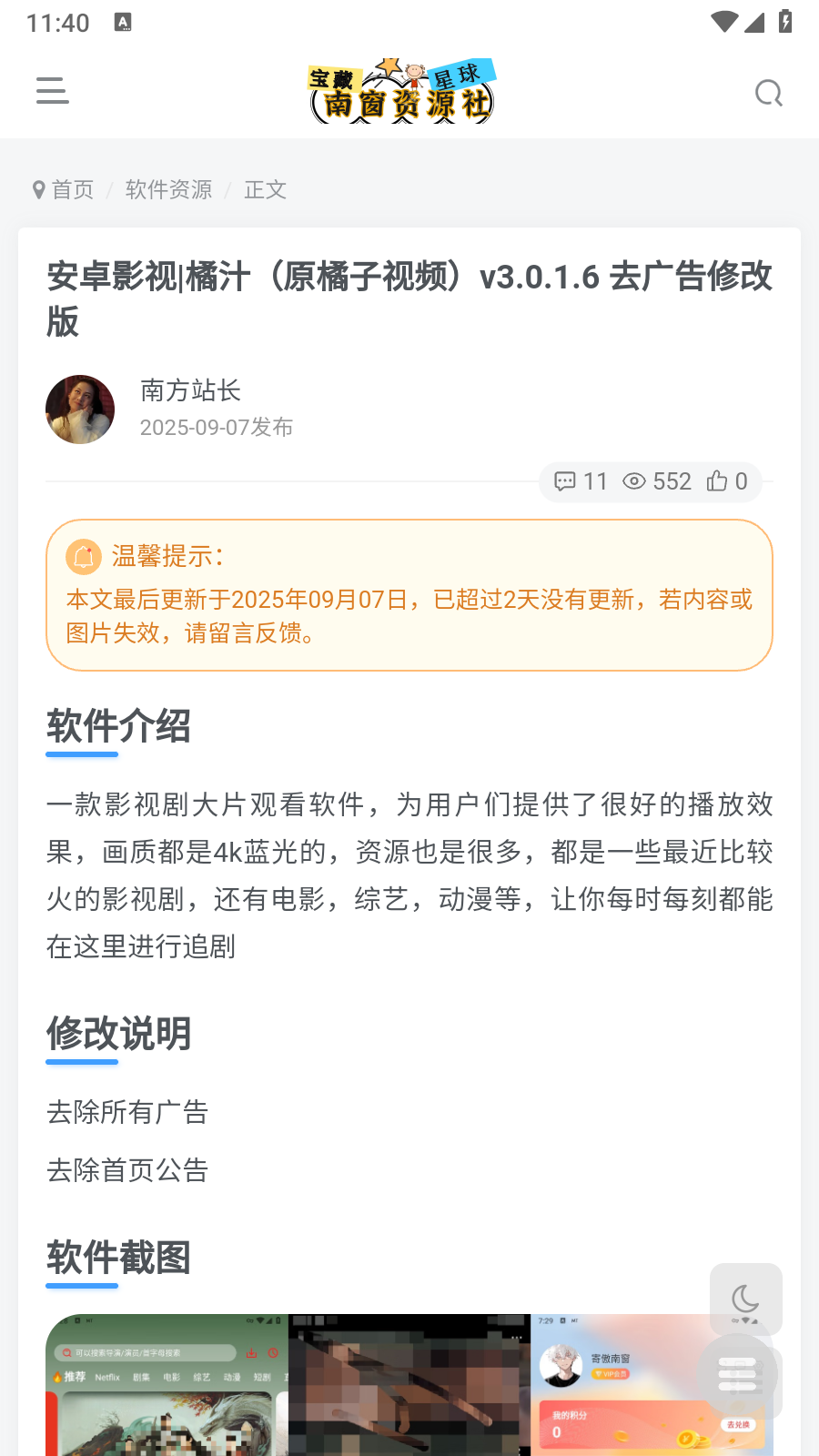Click the author avatar photo
819x1456 pixels.
[x=80, y=409]
